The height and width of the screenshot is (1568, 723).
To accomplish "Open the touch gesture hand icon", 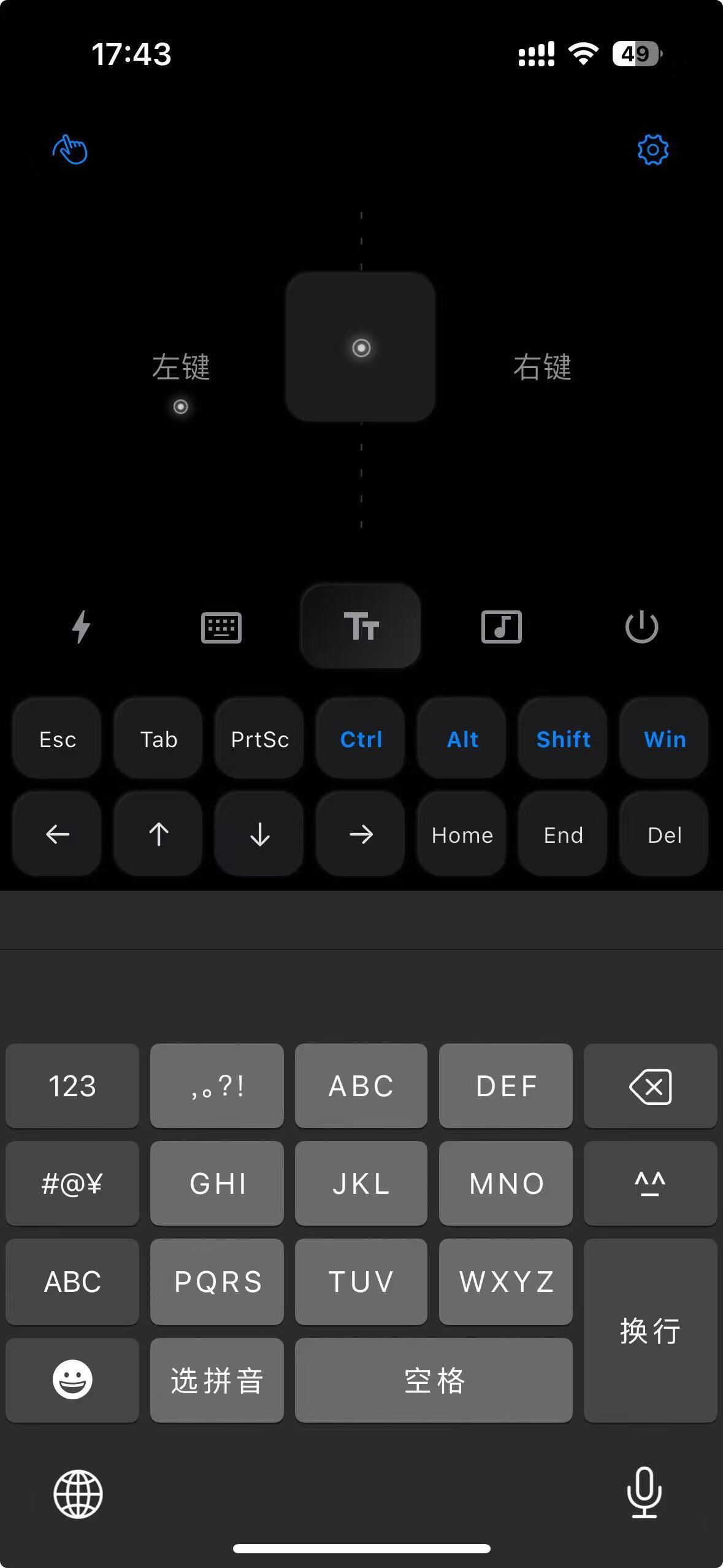I will click(x=71, y=150).
